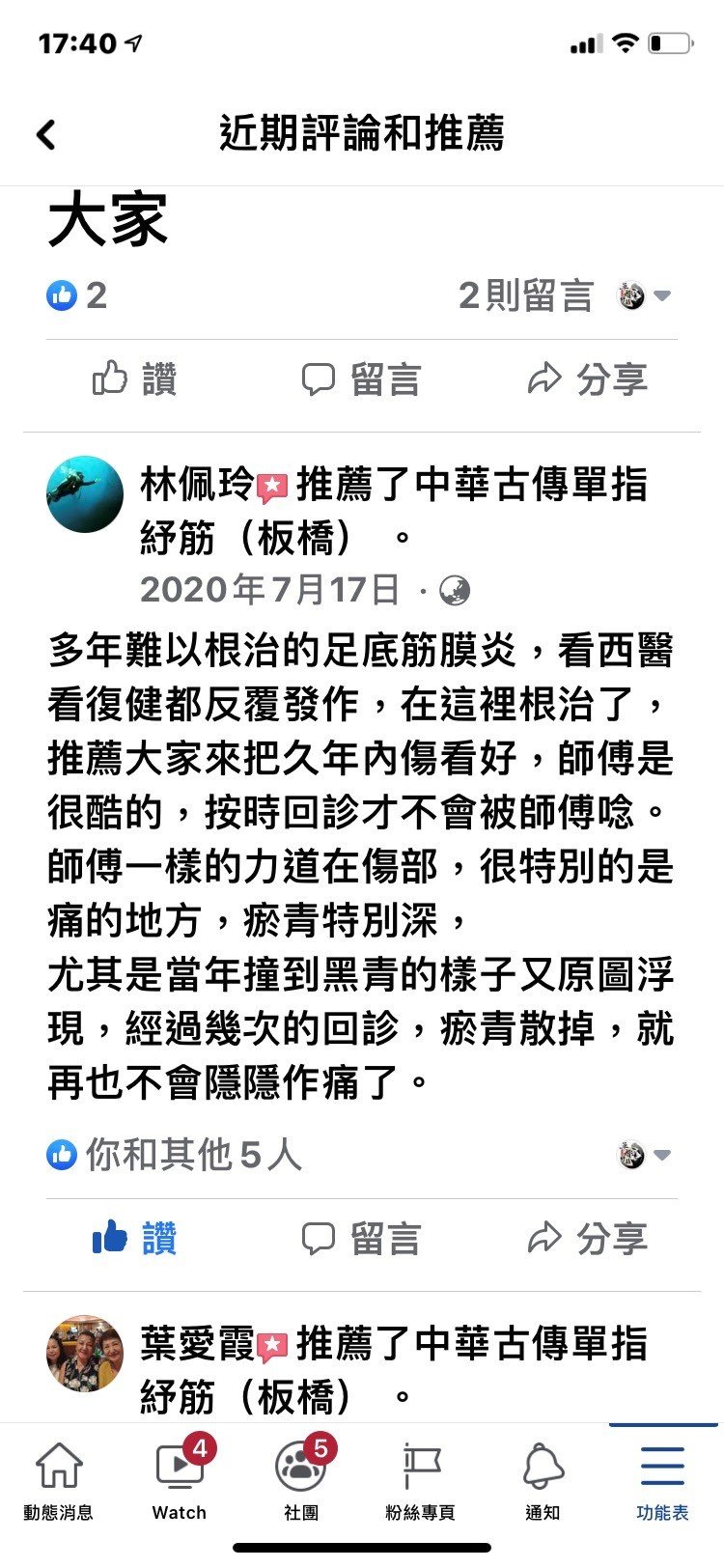Expand the page identity dropdown beside 2則留言
Screen dimensions: 724x1568
tap(645, 295)
